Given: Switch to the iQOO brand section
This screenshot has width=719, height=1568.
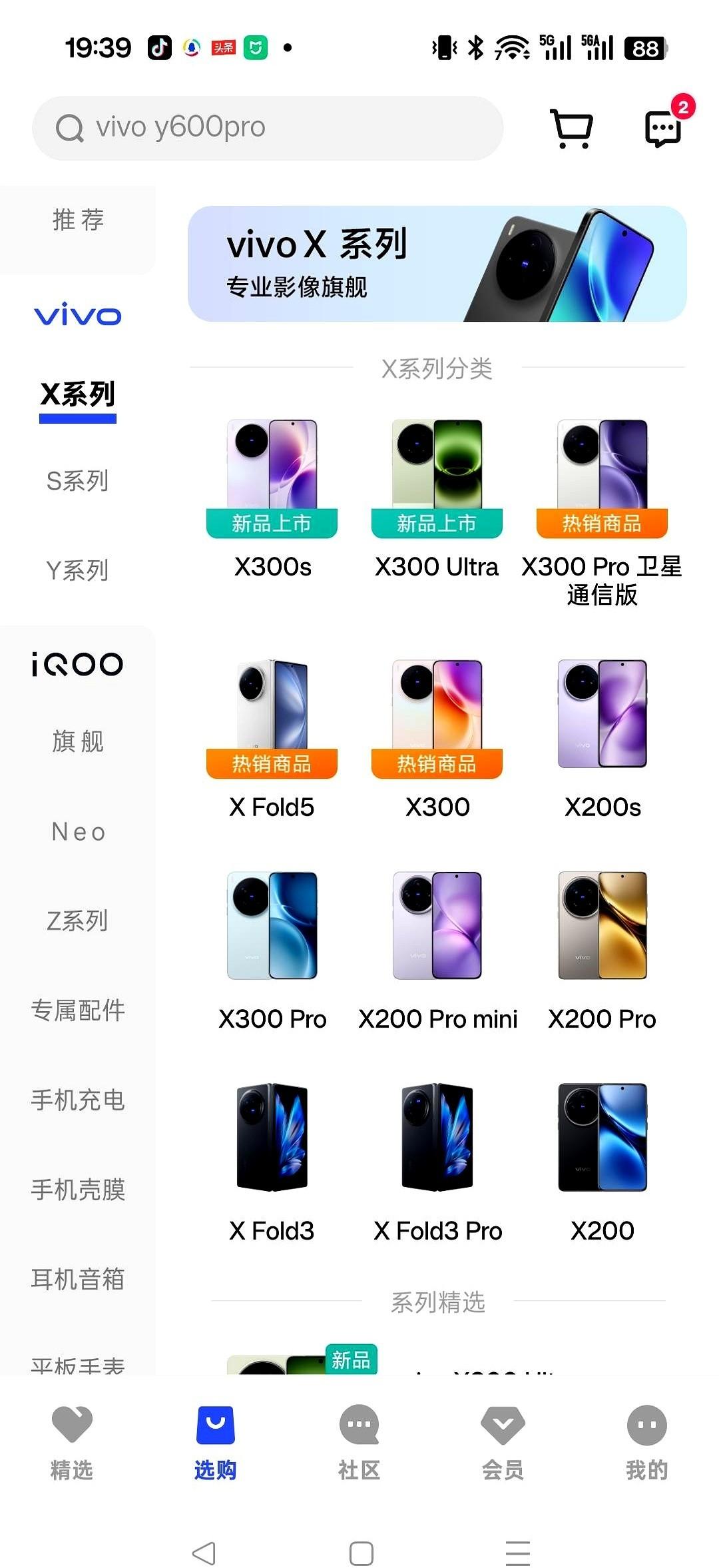Looking at the screenshot, I should [x=77, y=663].
